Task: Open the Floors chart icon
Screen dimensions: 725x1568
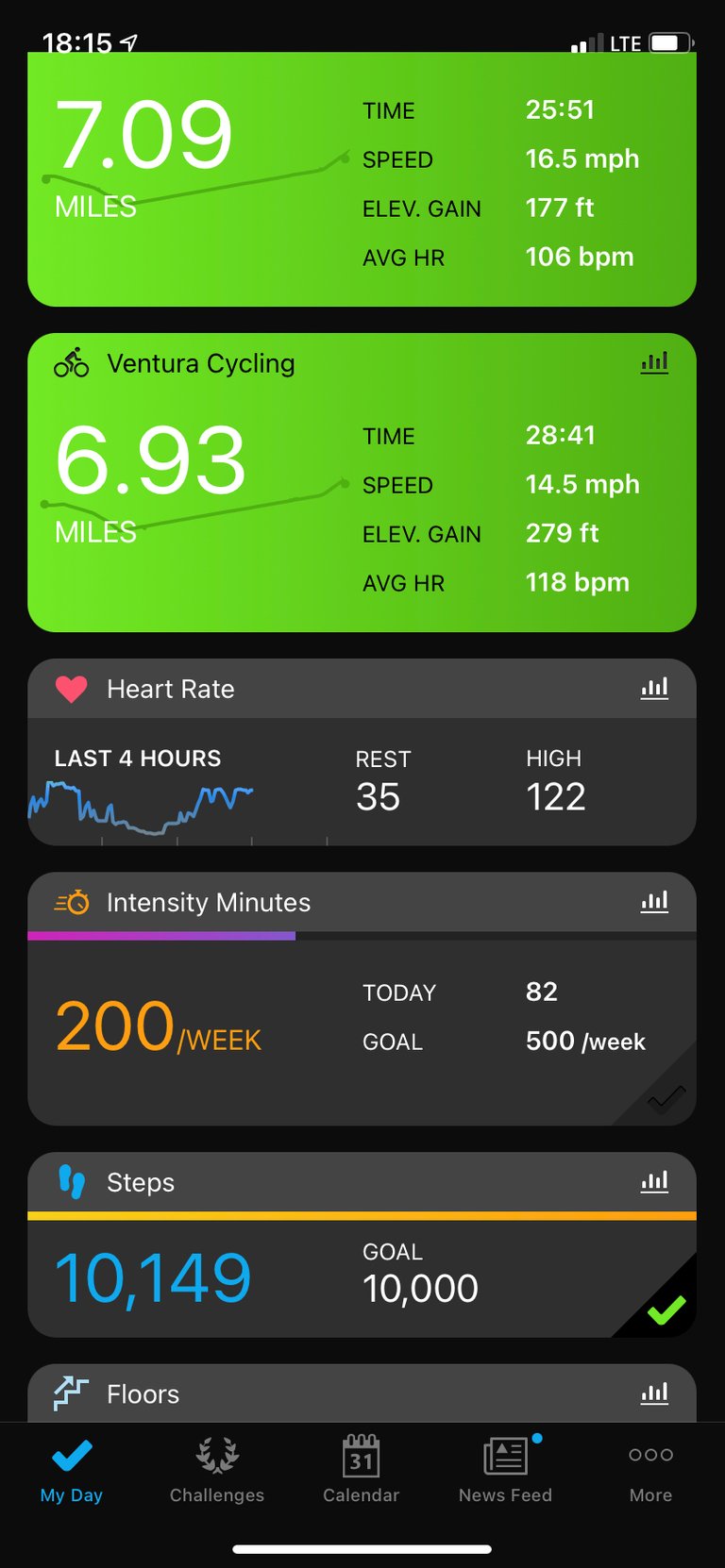Action: [x=654, y=1393]
